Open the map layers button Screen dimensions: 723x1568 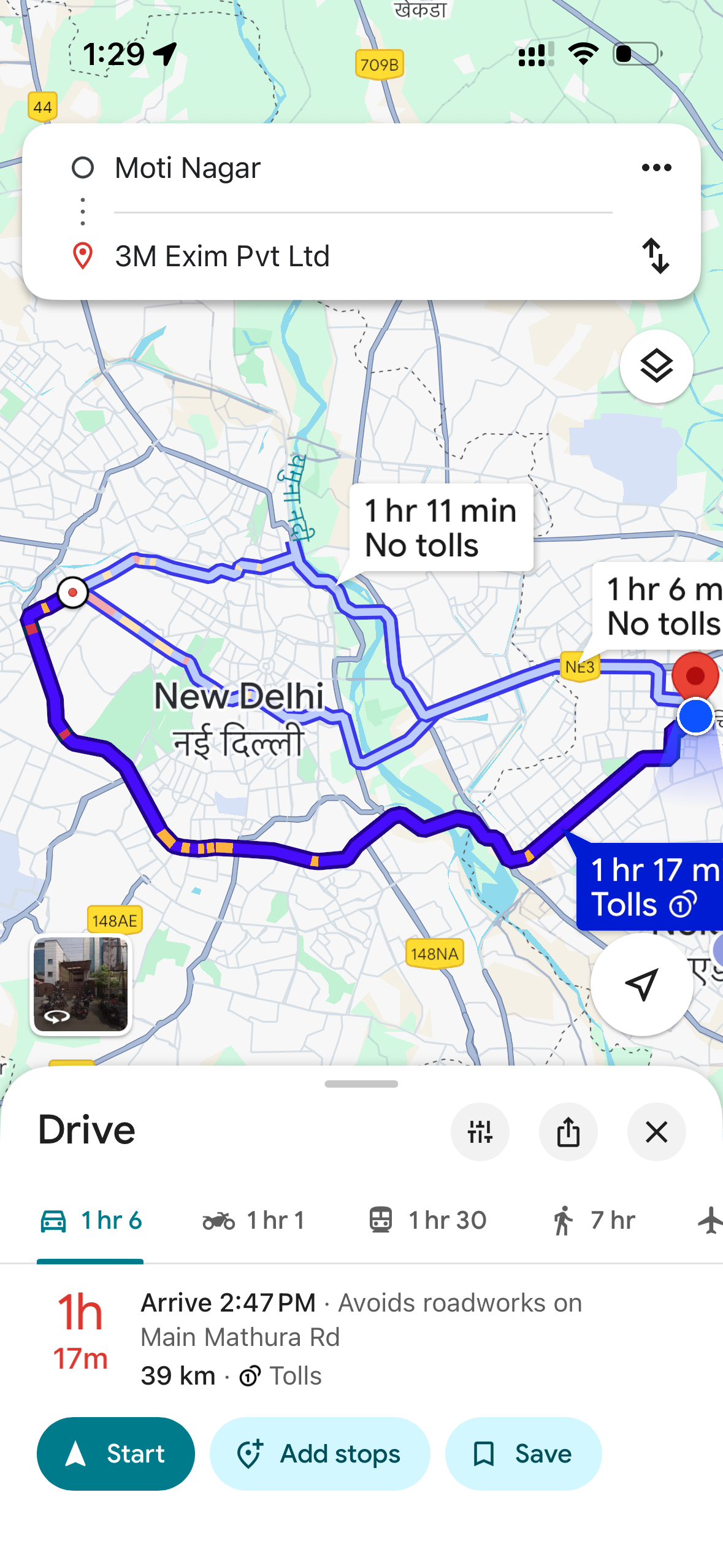pos(656,366)
